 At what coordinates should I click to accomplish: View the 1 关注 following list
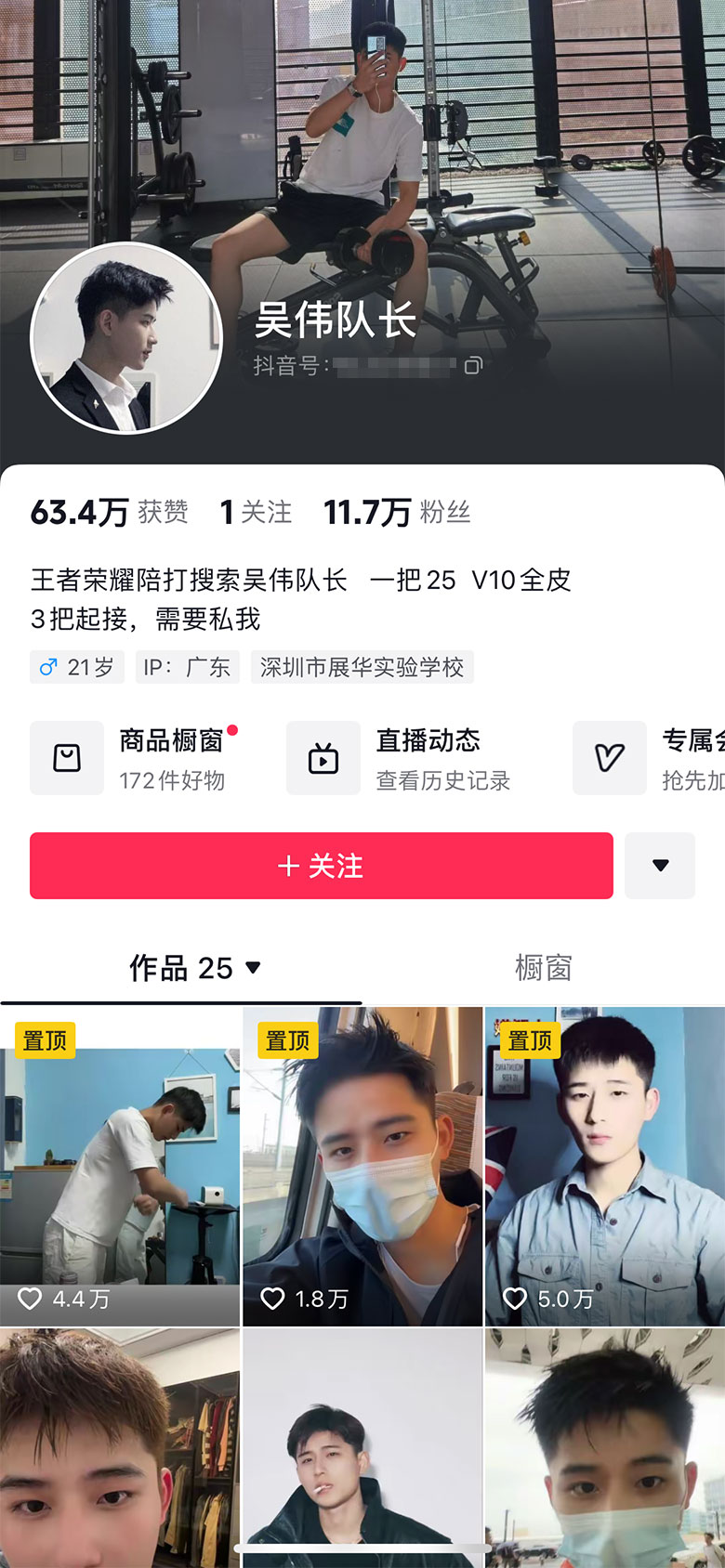point(256,512)
